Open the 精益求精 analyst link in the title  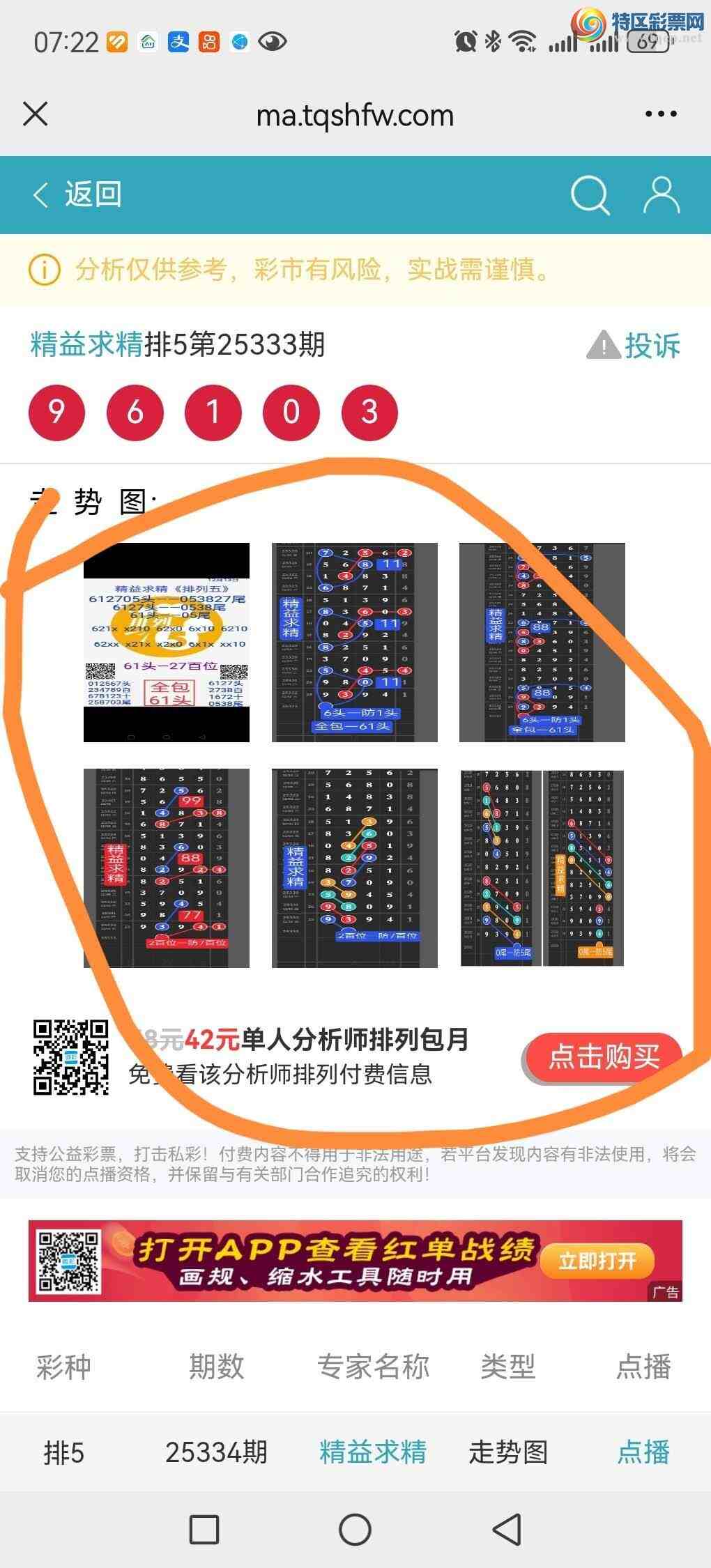coord(86,345)
